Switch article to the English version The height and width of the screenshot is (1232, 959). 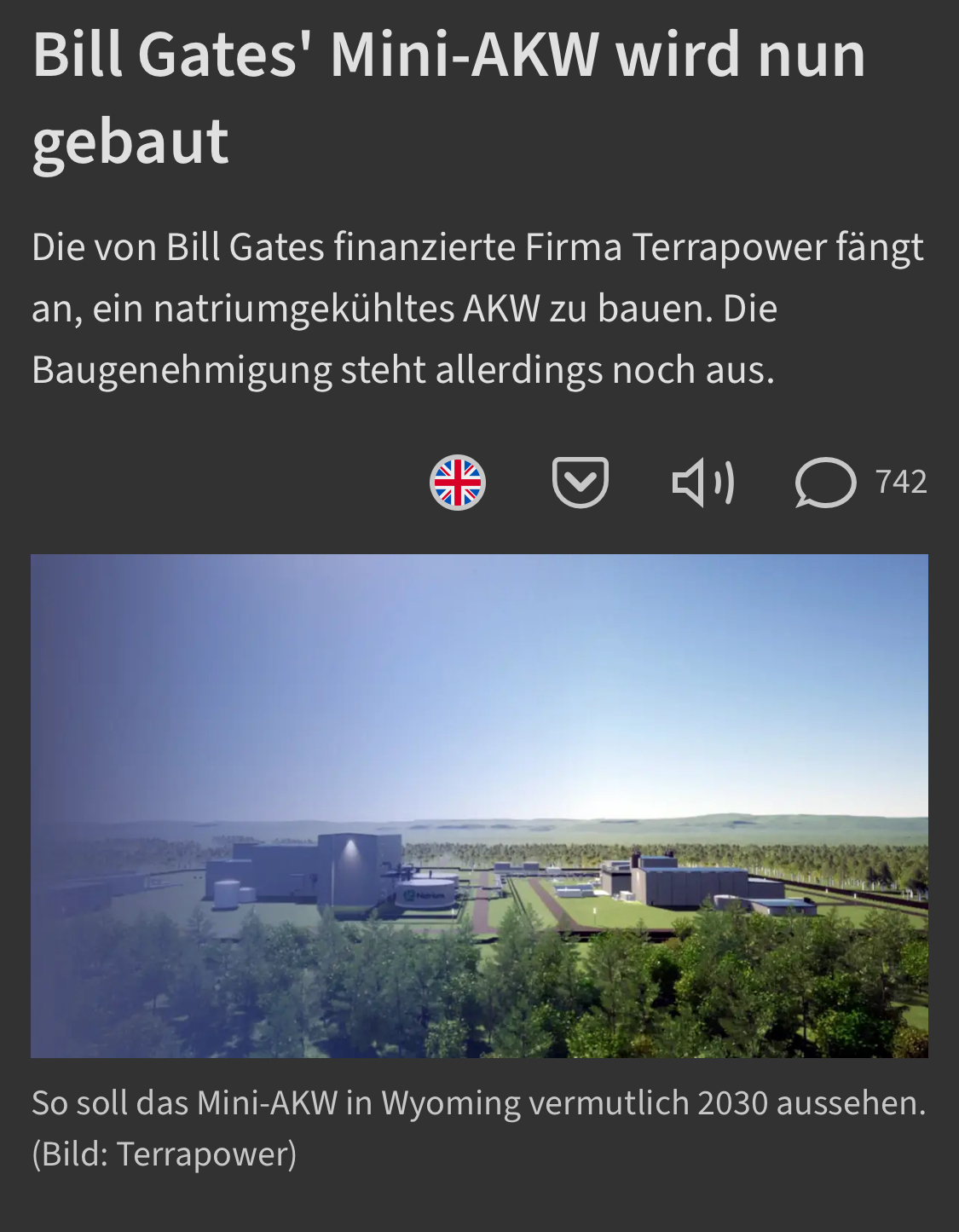[458, 483]
